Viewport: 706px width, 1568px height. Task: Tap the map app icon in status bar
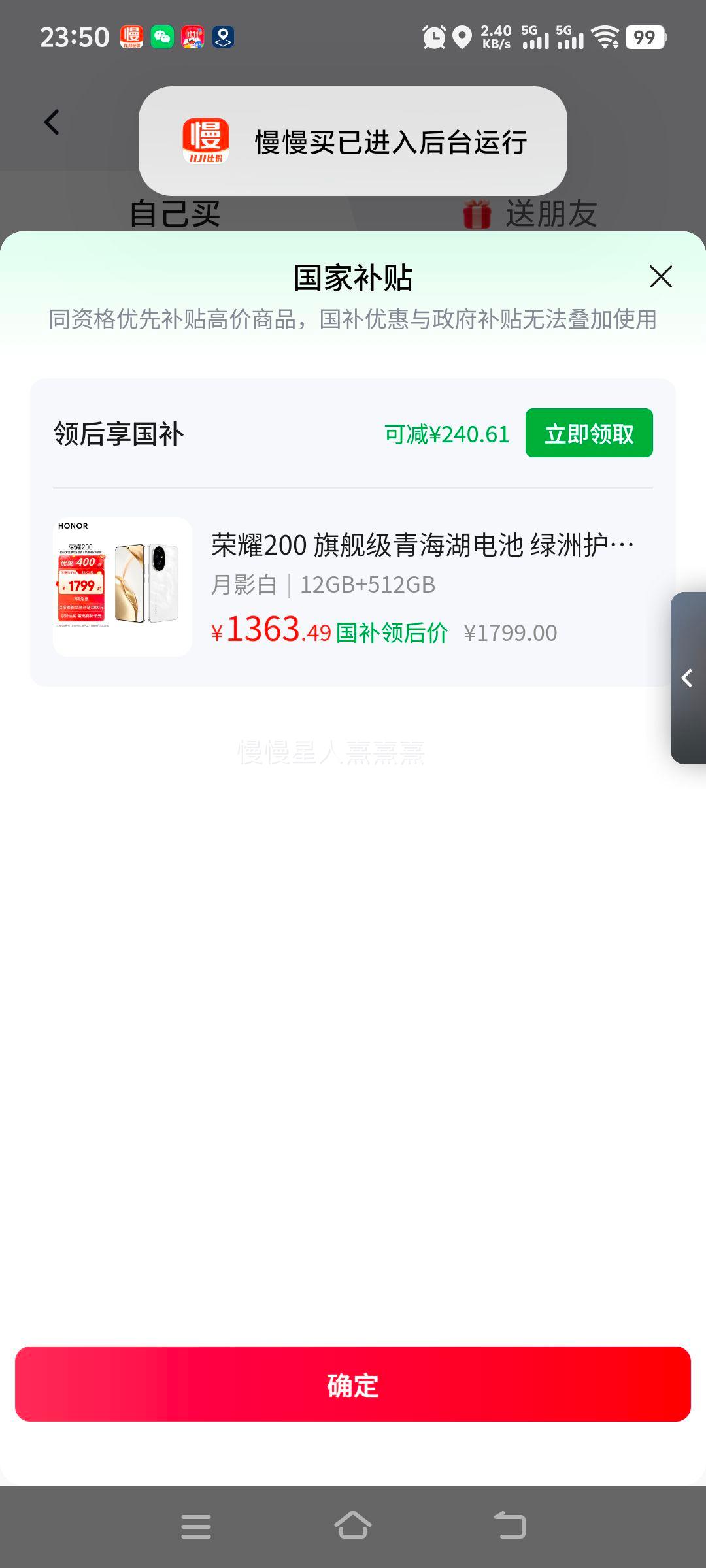[223, 37]
